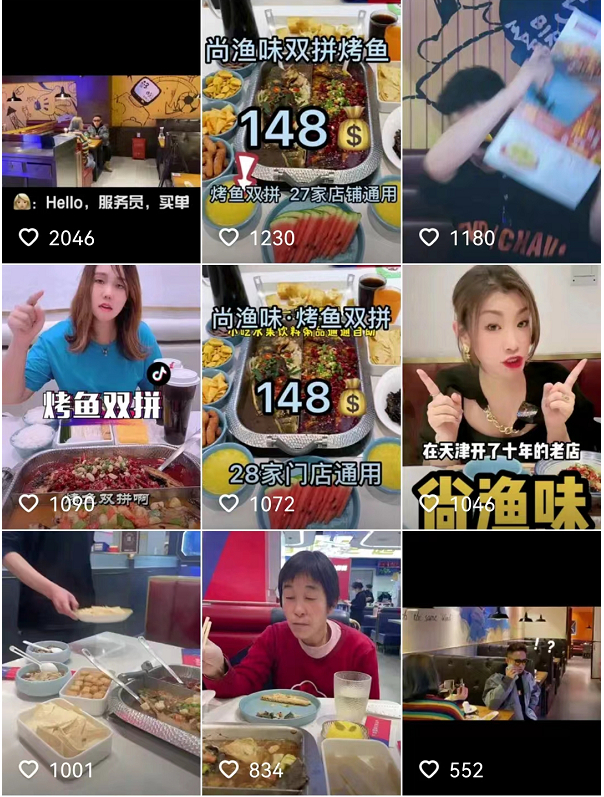The width and height of the screenshot is (604, 797).
Task: Open the video with 552 likes
Action: (x=502, y=662)
